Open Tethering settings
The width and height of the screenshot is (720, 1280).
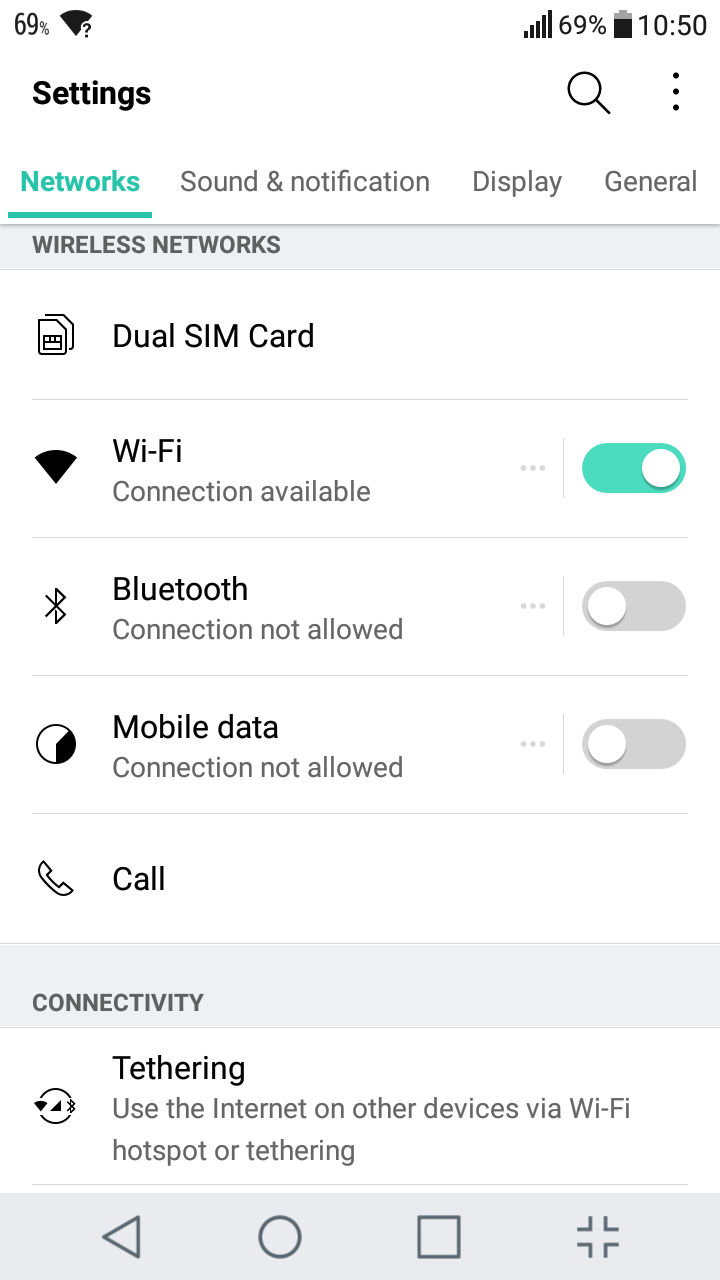point(360,1107)
